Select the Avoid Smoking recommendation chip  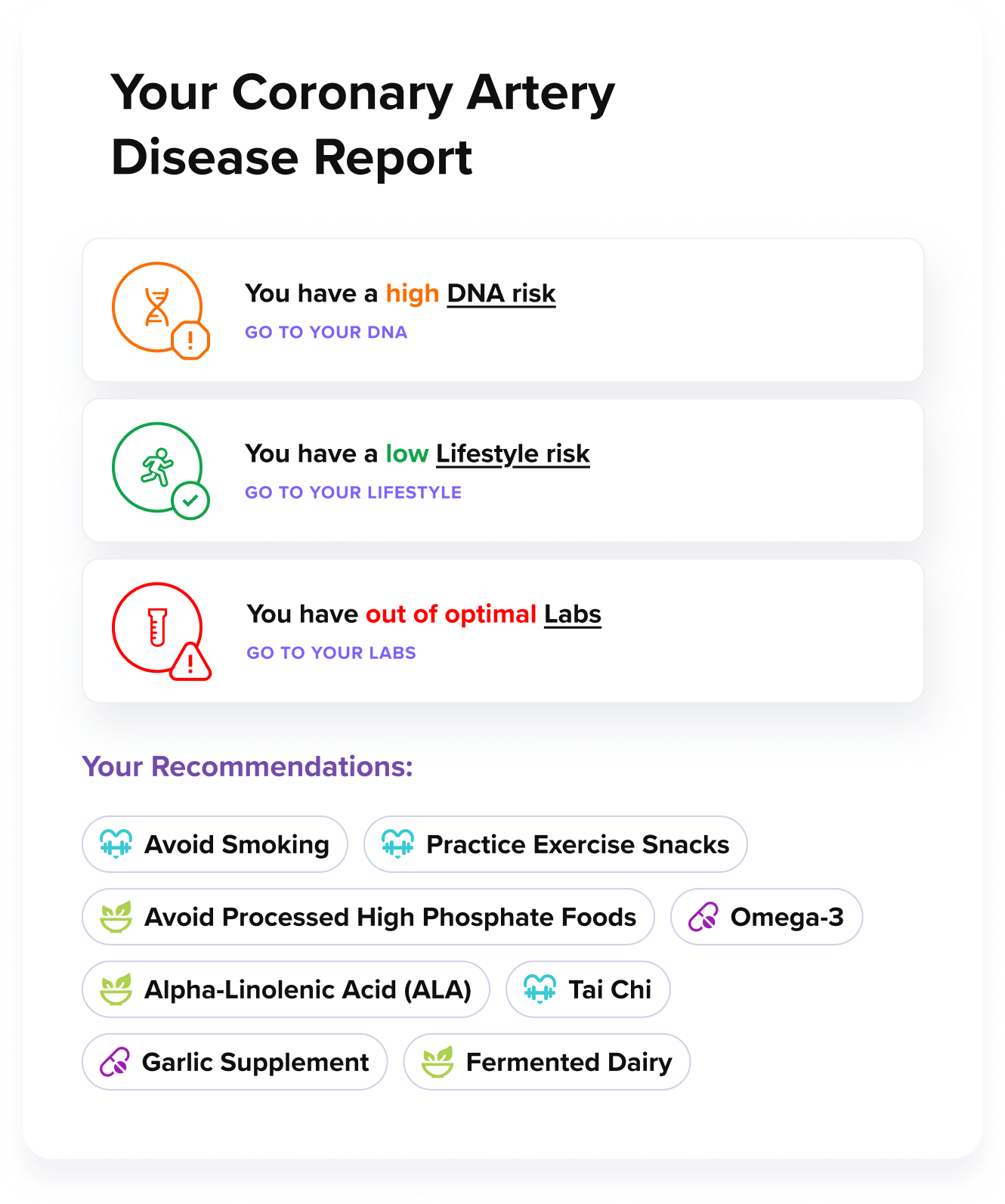point(215,844)
